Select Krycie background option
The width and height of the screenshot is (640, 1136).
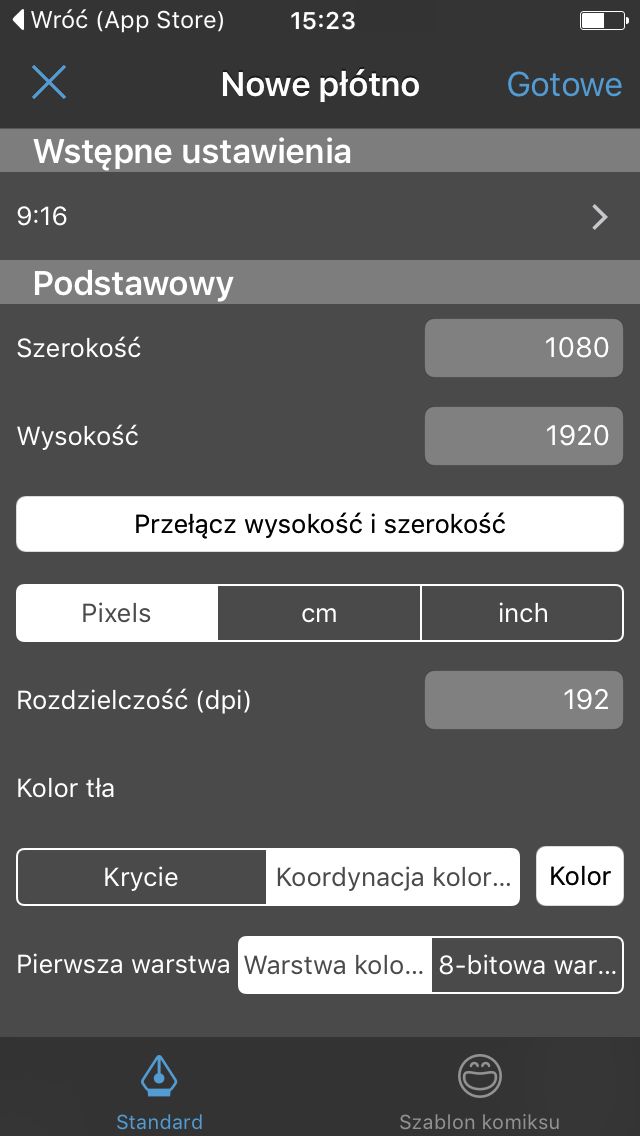click(x=141, y=877)
